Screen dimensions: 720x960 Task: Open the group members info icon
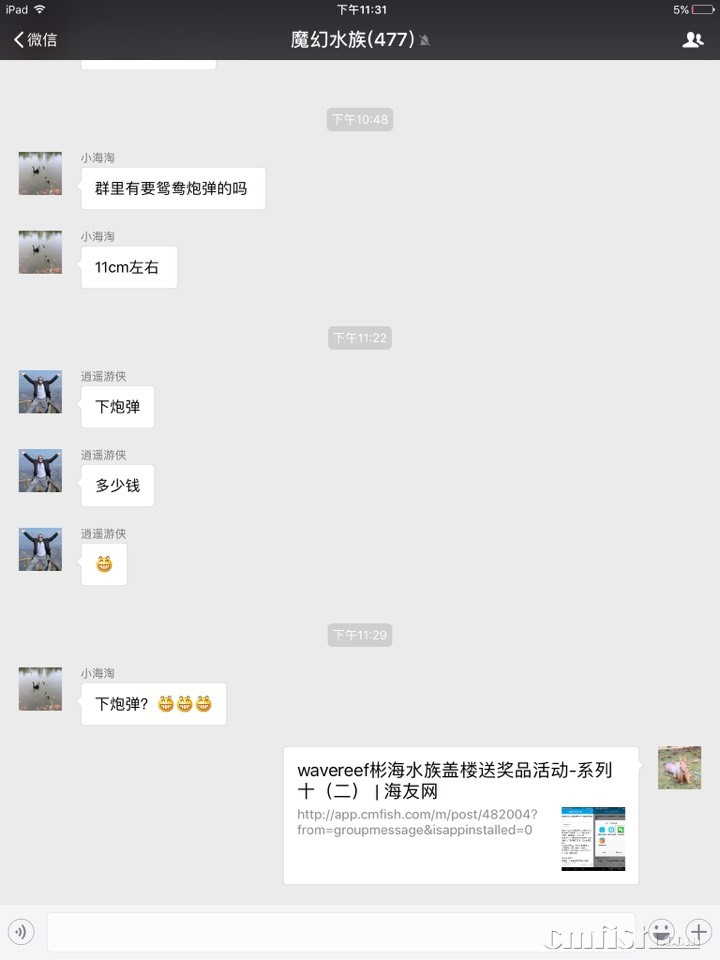[692, 40]
